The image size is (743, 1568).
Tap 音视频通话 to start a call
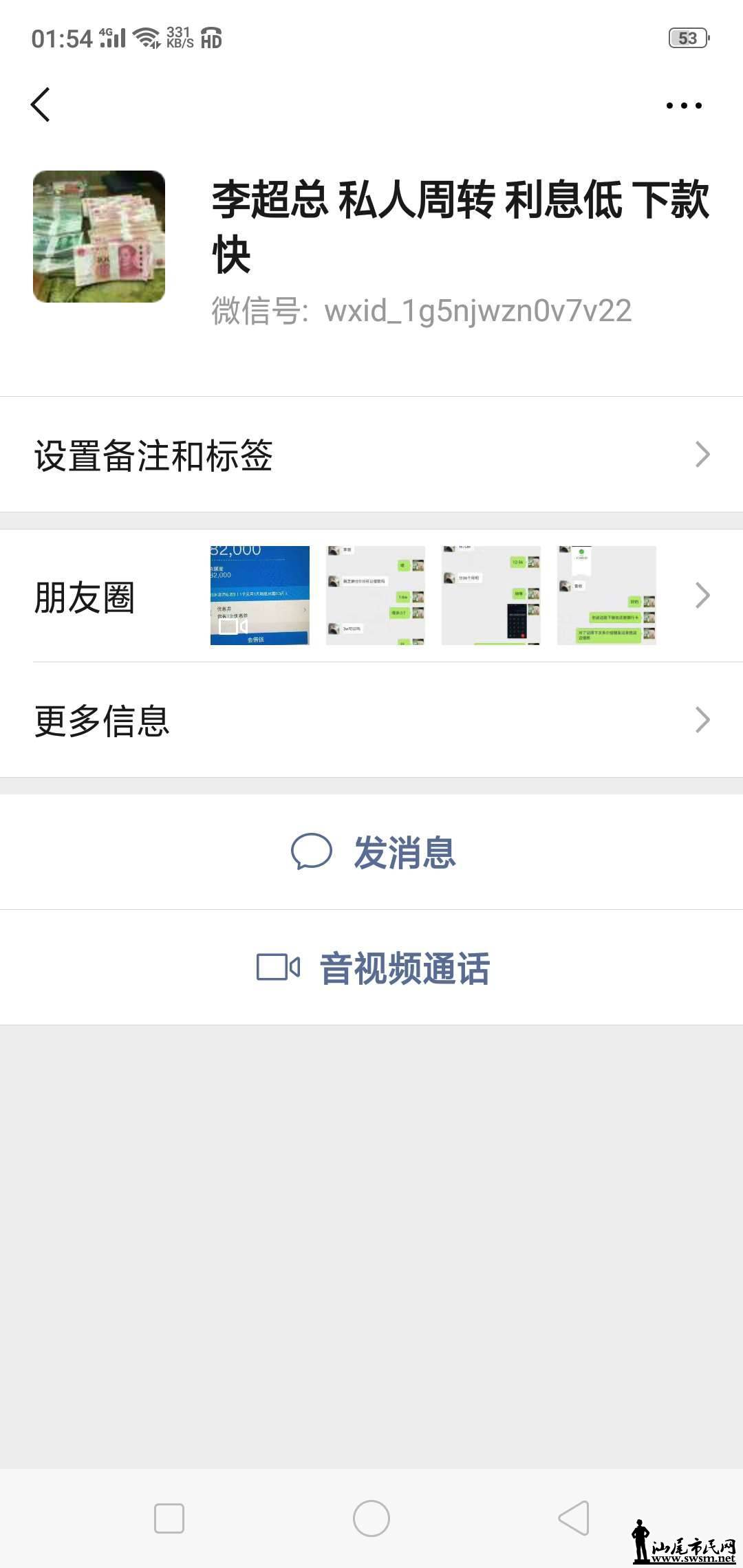405,967
